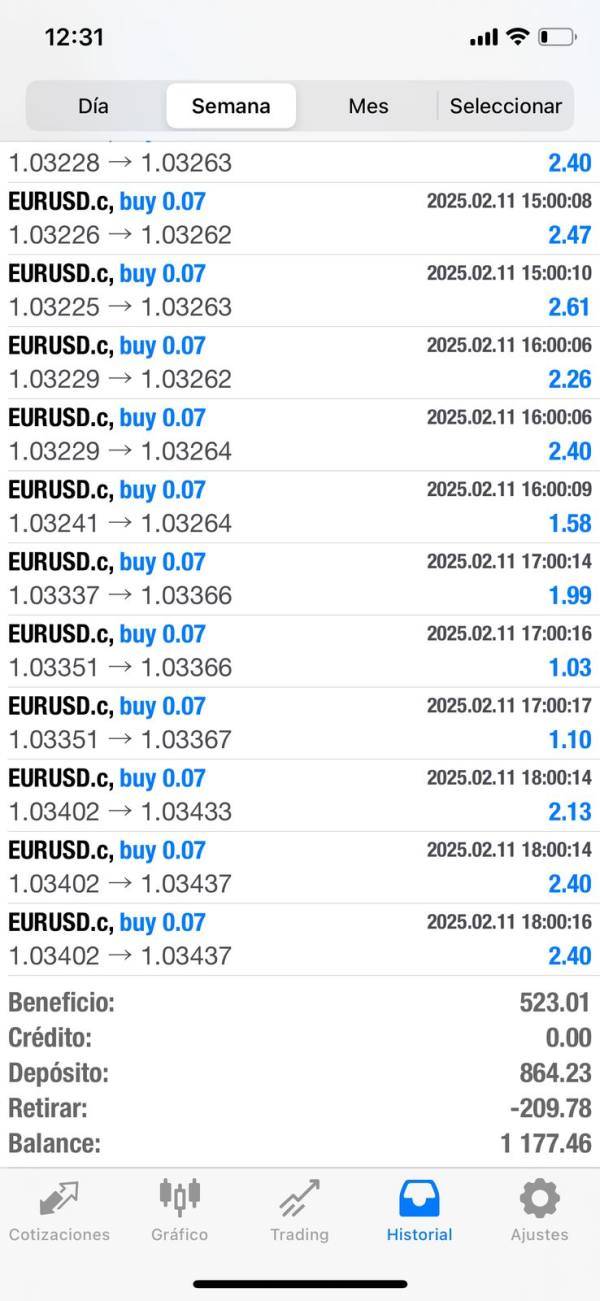Screen dimensions: 600x1301
Task: Open the EURUSD.c trade from 15:00:10
Action: coord(300,290)
